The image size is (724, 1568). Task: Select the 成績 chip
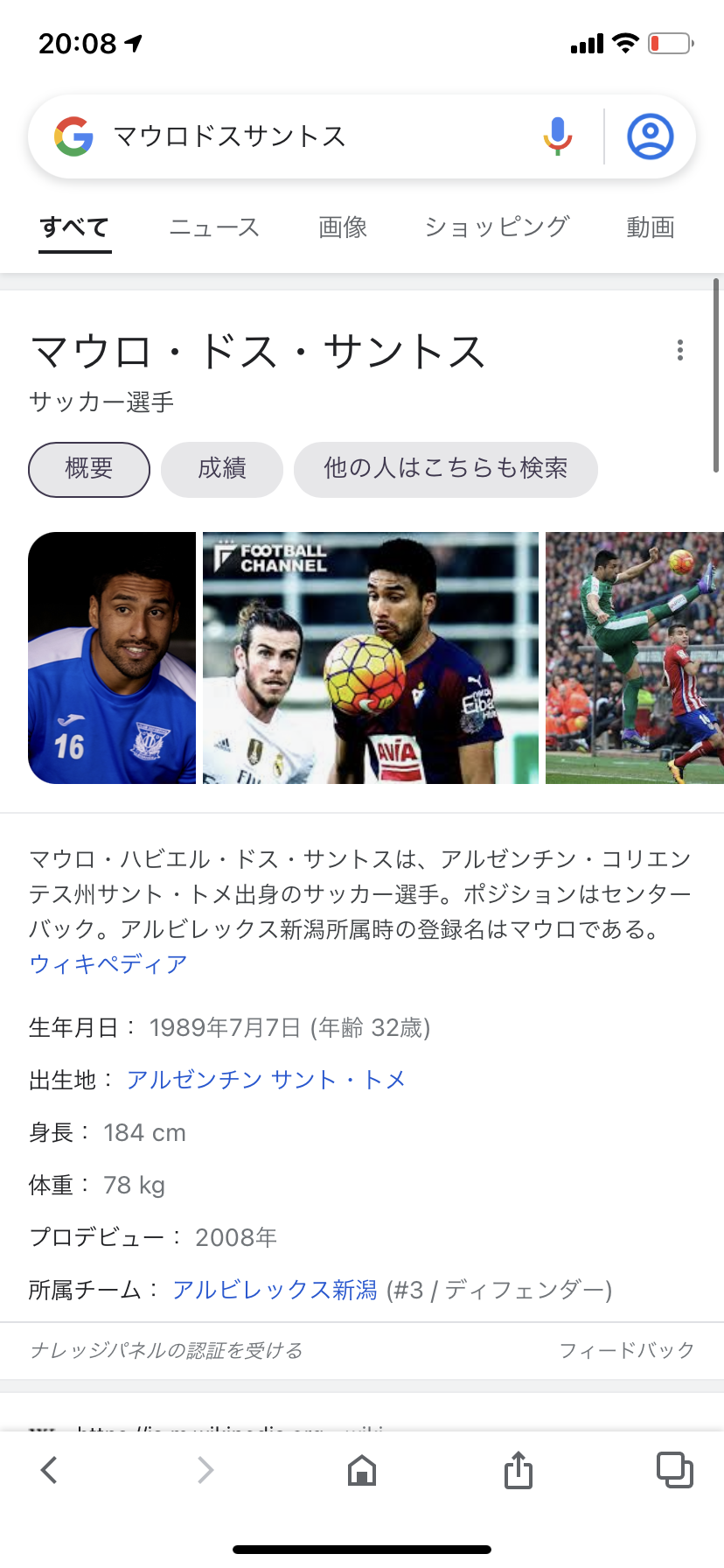pyautogui.click(x=222, y=469)
